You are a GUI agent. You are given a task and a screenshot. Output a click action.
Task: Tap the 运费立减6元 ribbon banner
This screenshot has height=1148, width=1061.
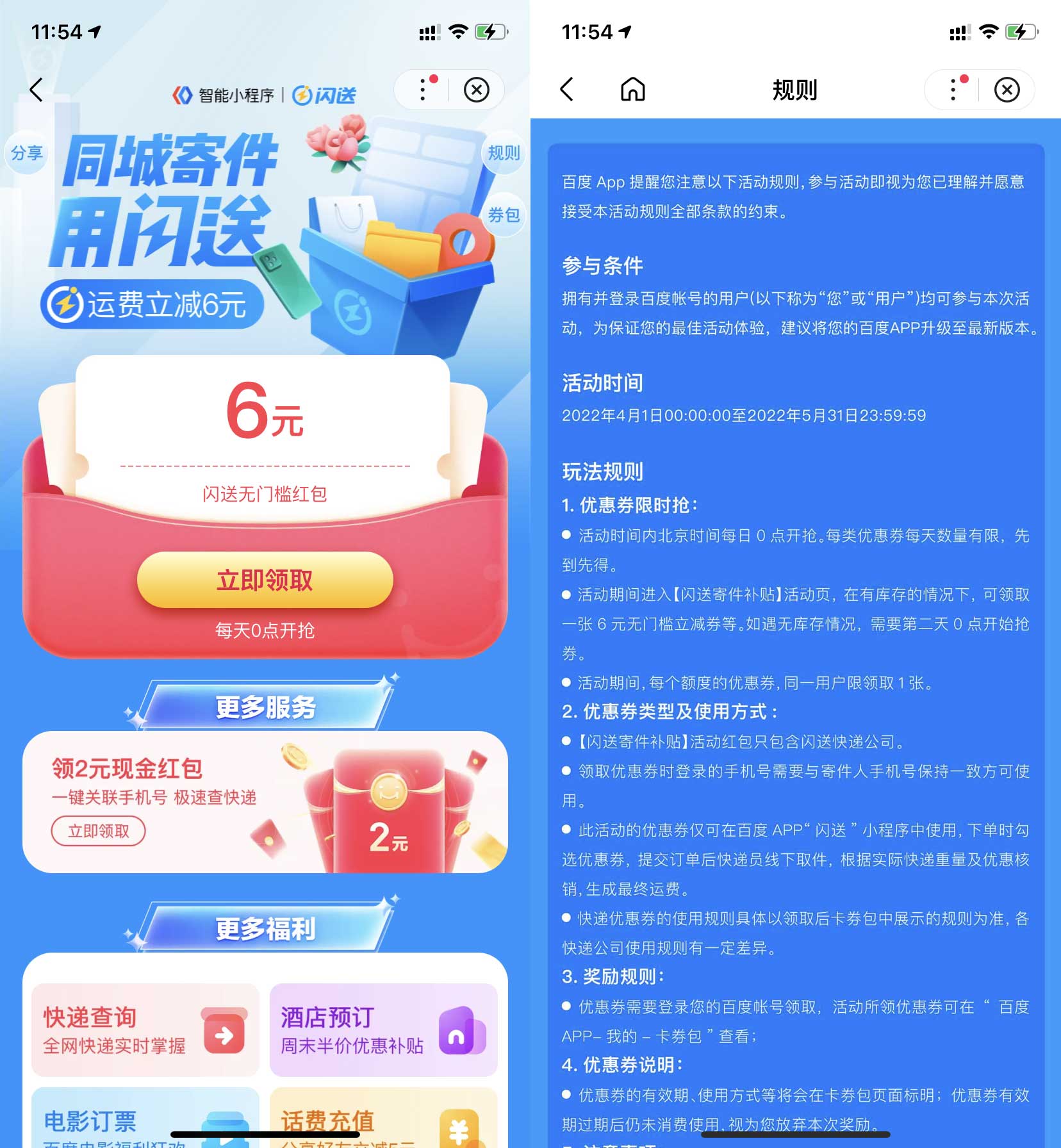coord(154,304)
